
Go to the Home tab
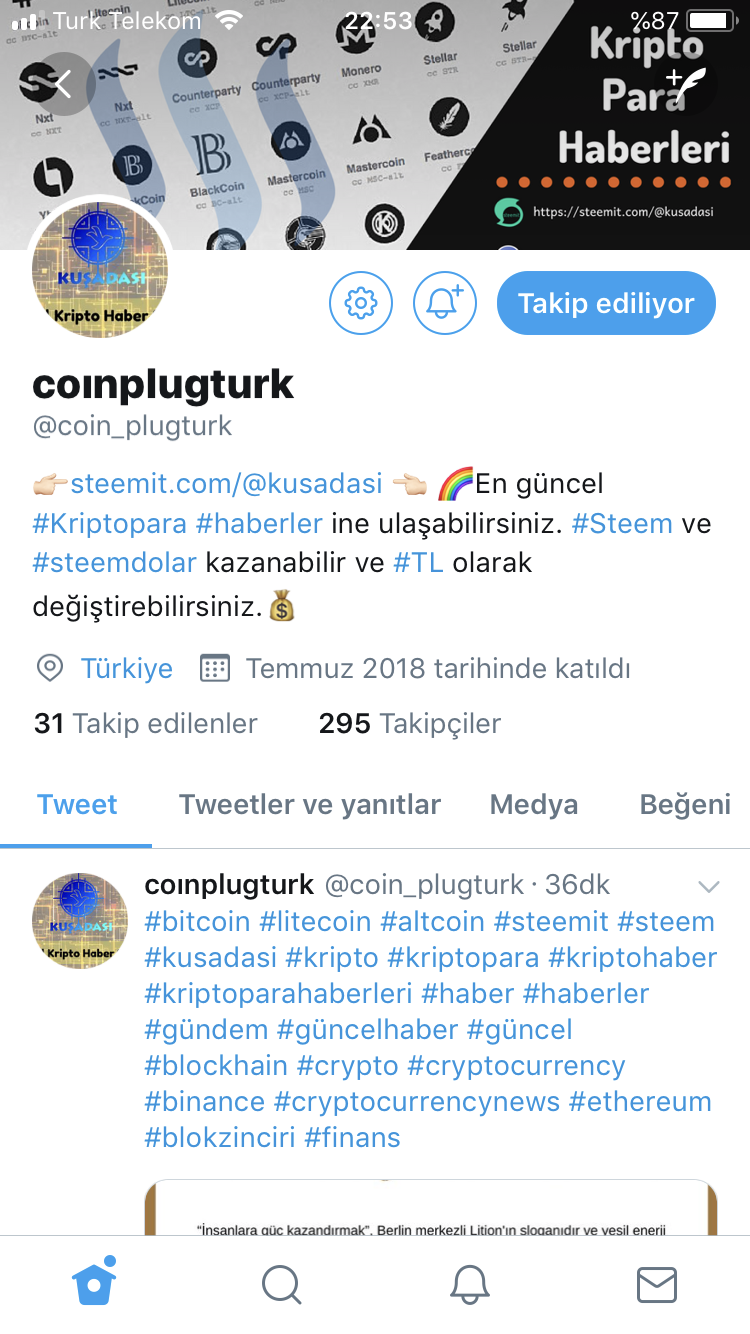[x=94, y=1284]
